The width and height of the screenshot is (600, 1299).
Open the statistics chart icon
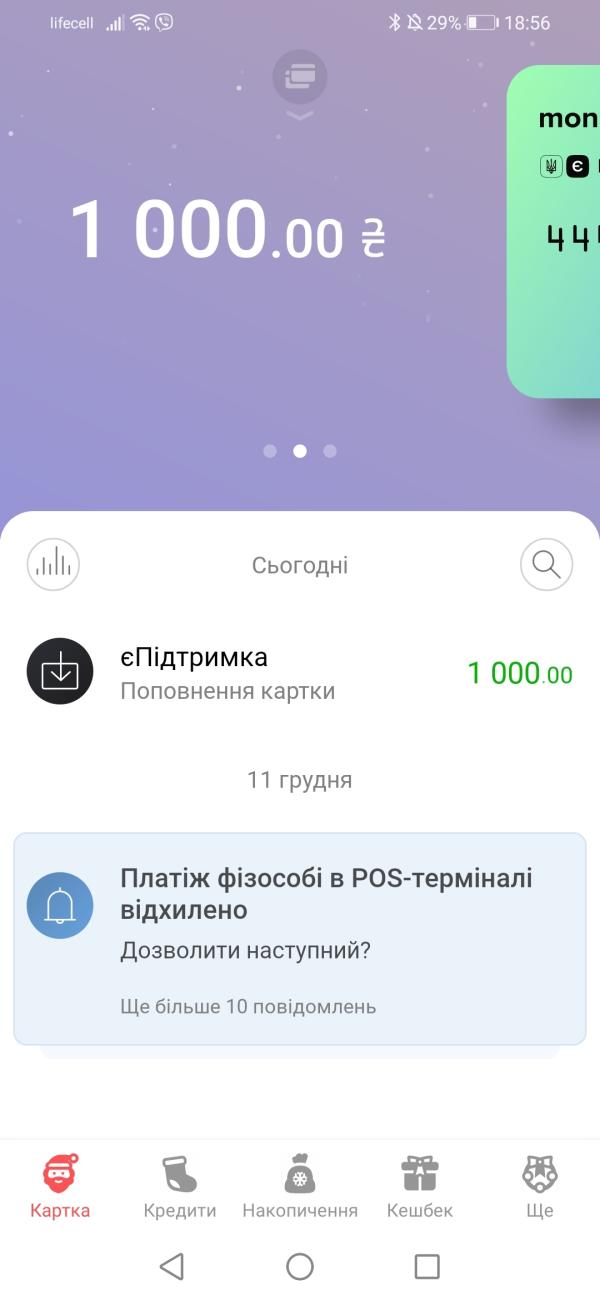coord(53,564)
